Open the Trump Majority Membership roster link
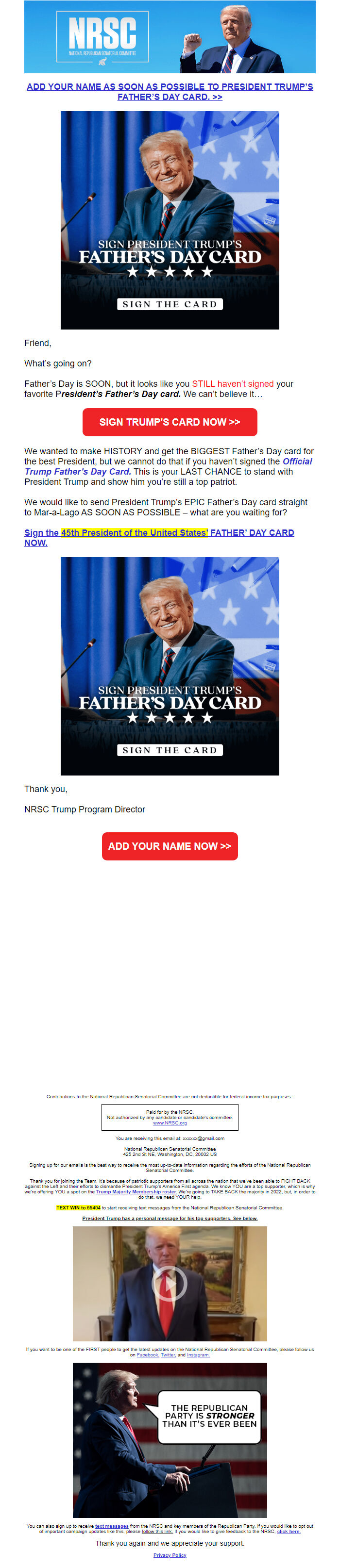 (136, 1192)
